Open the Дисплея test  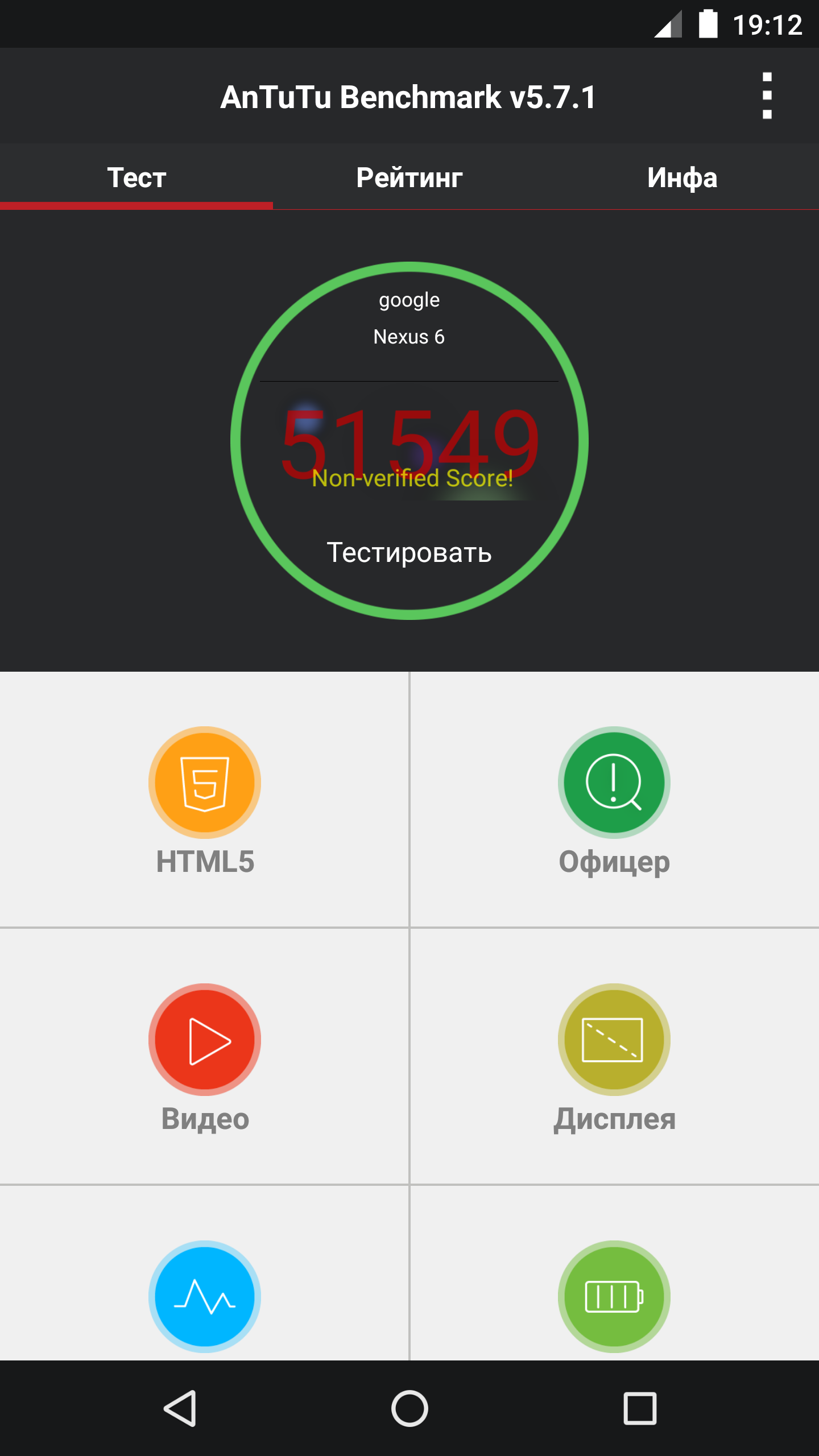pos(614,1056)
